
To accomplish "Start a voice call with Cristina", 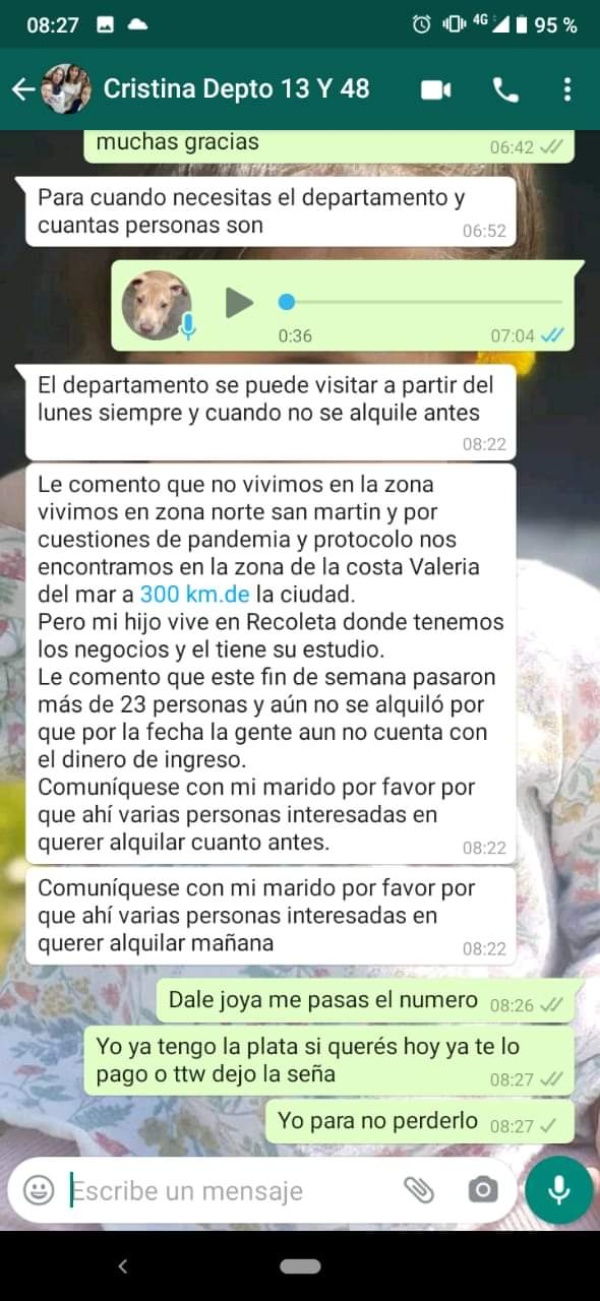I will click(506, 90).
